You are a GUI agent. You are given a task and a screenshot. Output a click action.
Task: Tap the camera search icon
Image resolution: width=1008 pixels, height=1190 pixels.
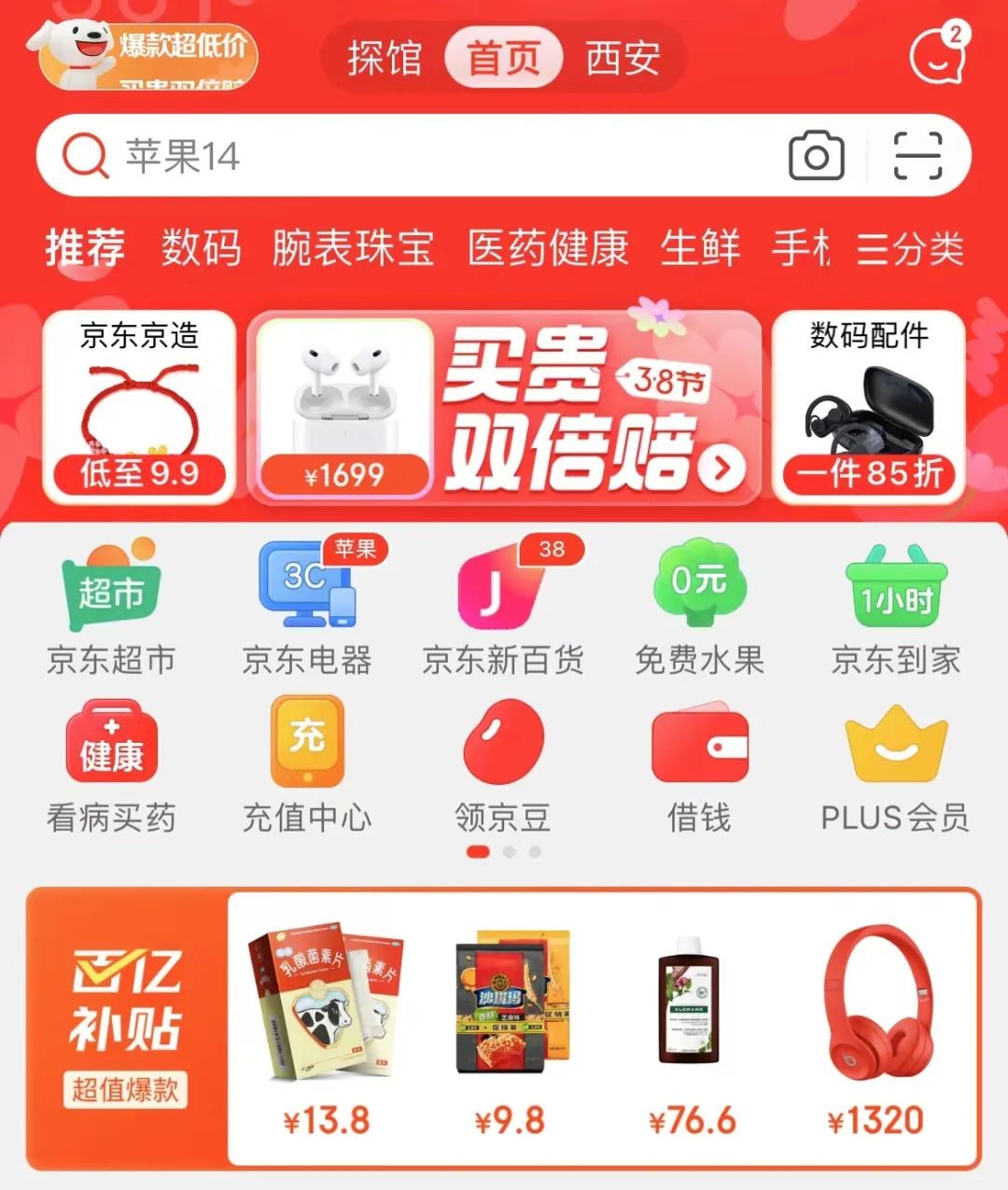[x=817, y=156]
